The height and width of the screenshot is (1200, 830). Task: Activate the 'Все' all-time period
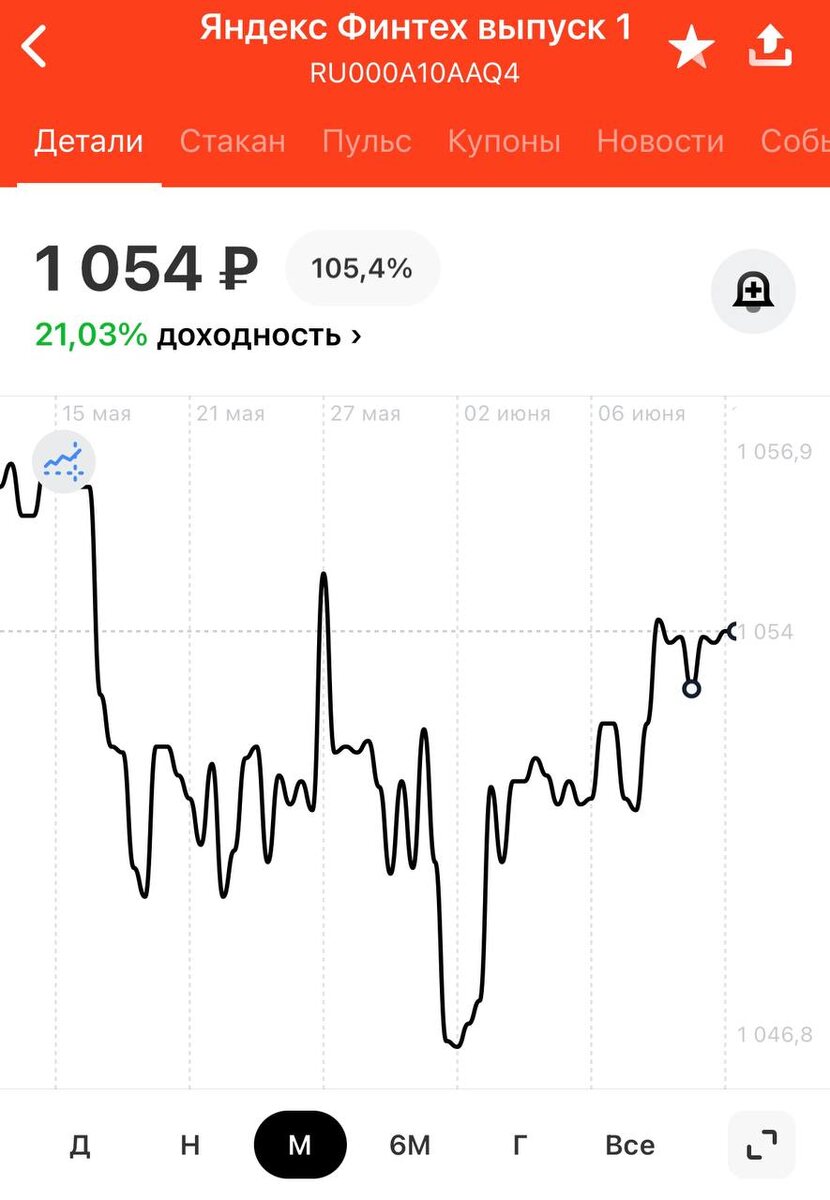[629, 1144]
